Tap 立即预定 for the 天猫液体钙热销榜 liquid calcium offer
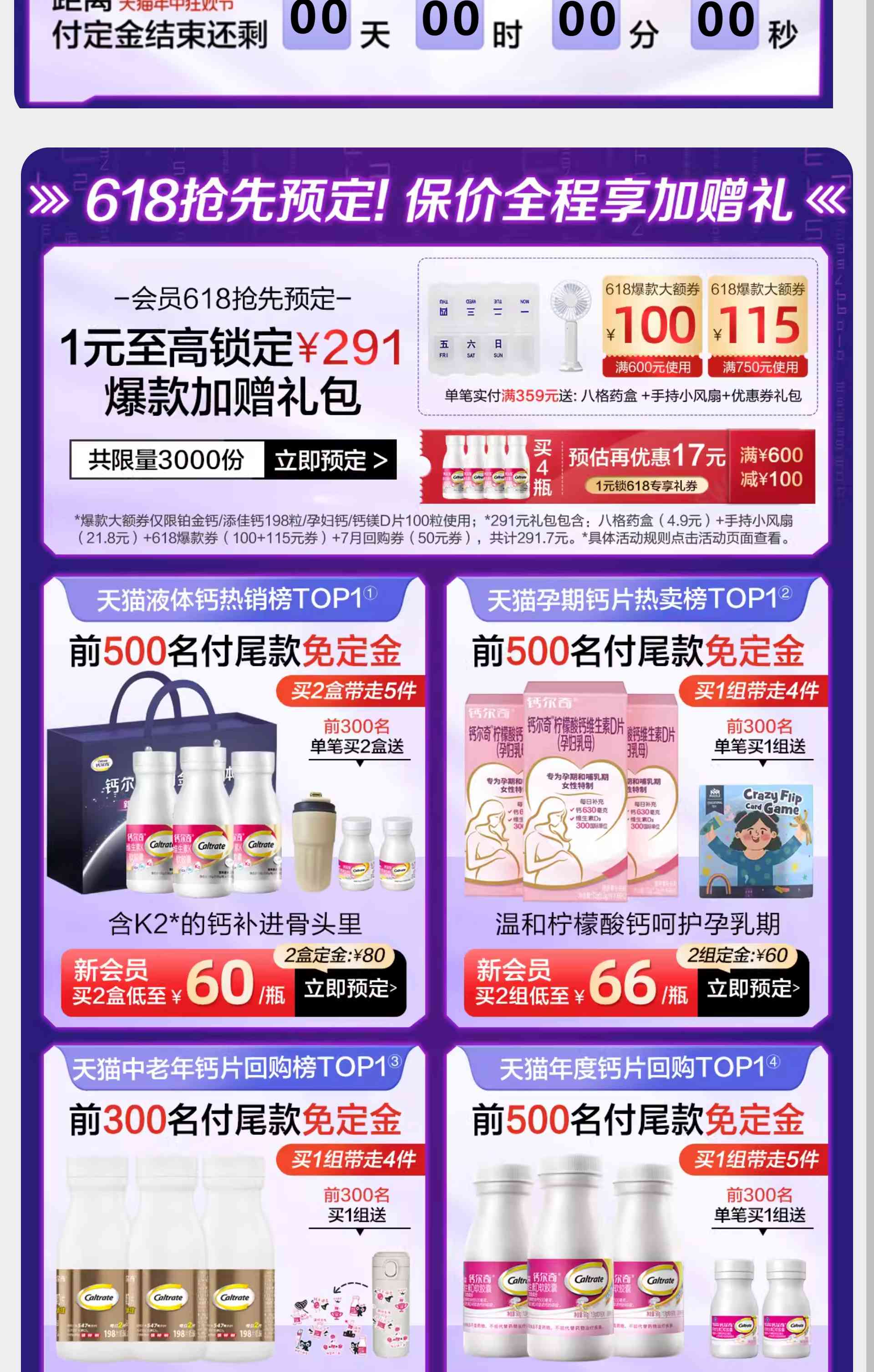874x1372 pixels. [x=350, y=989]
